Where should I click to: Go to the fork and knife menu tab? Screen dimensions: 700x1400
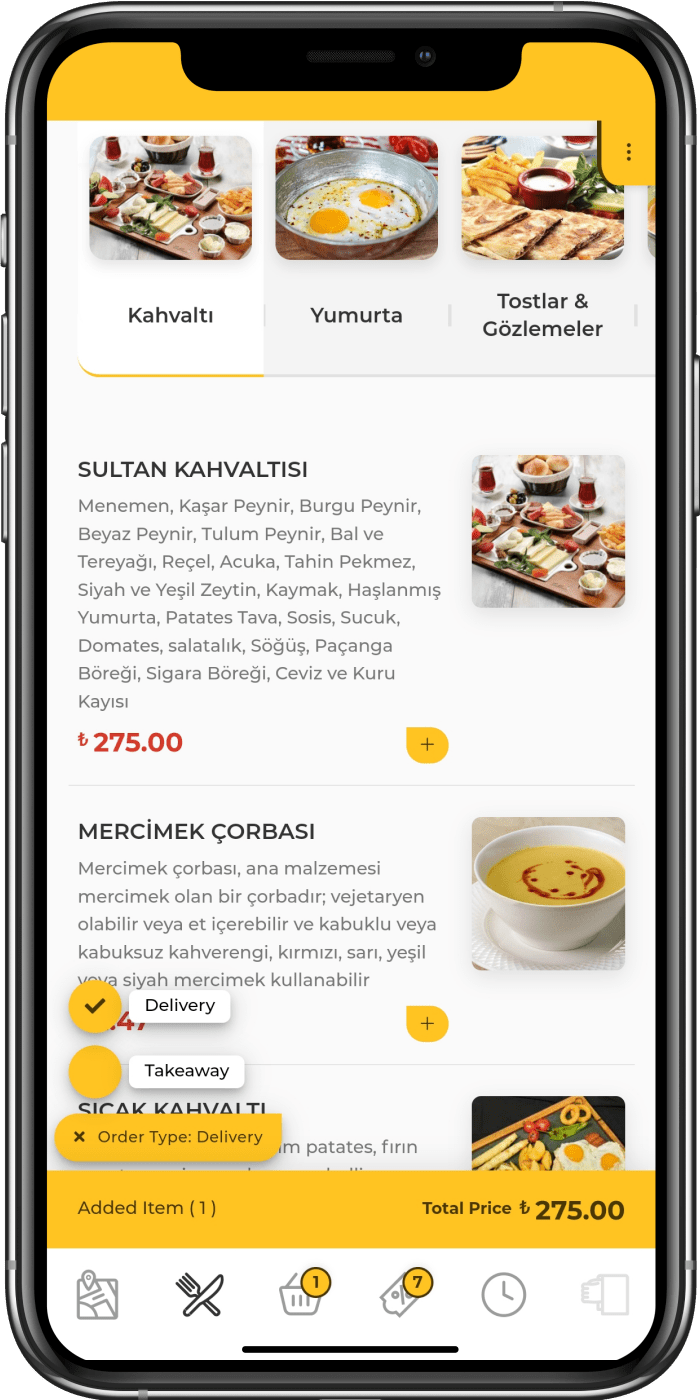[x=200, y=1295]
